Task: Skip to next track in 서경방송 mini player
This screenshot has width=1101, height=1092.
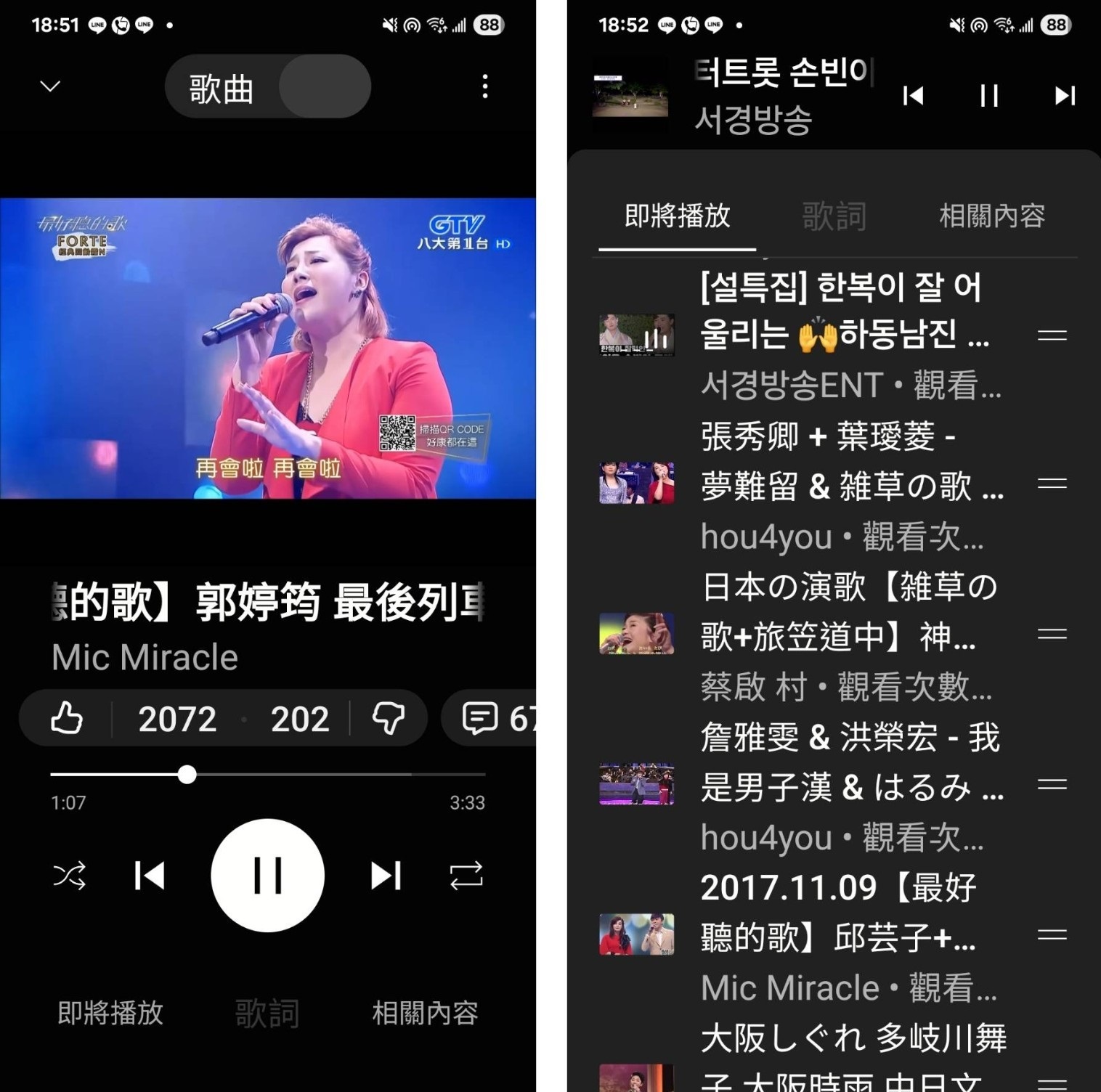Action: (1065, 95)
